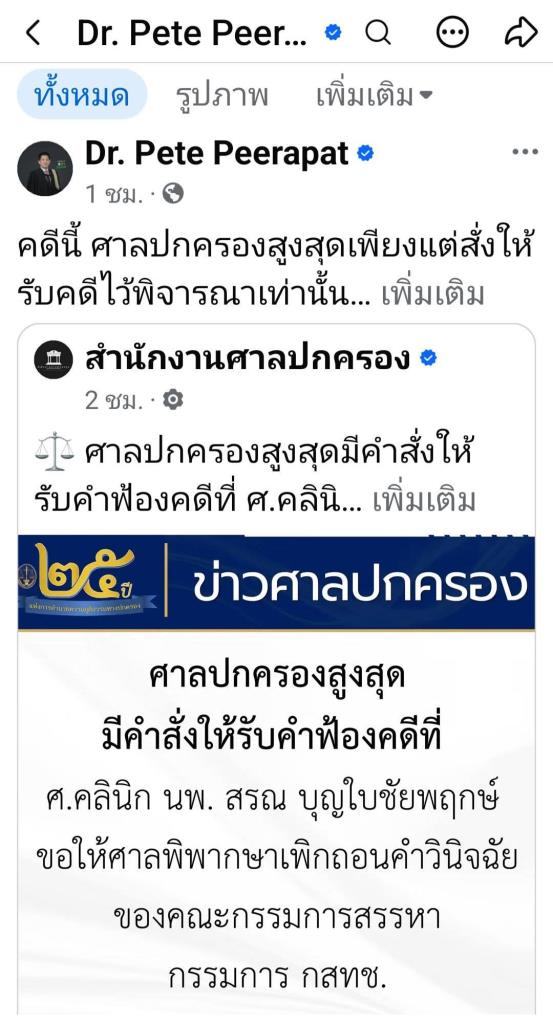Open Dr. Pete Peerapat's profile picture
The width and height of the screenshot is (553, 1024).
[45, 168]
